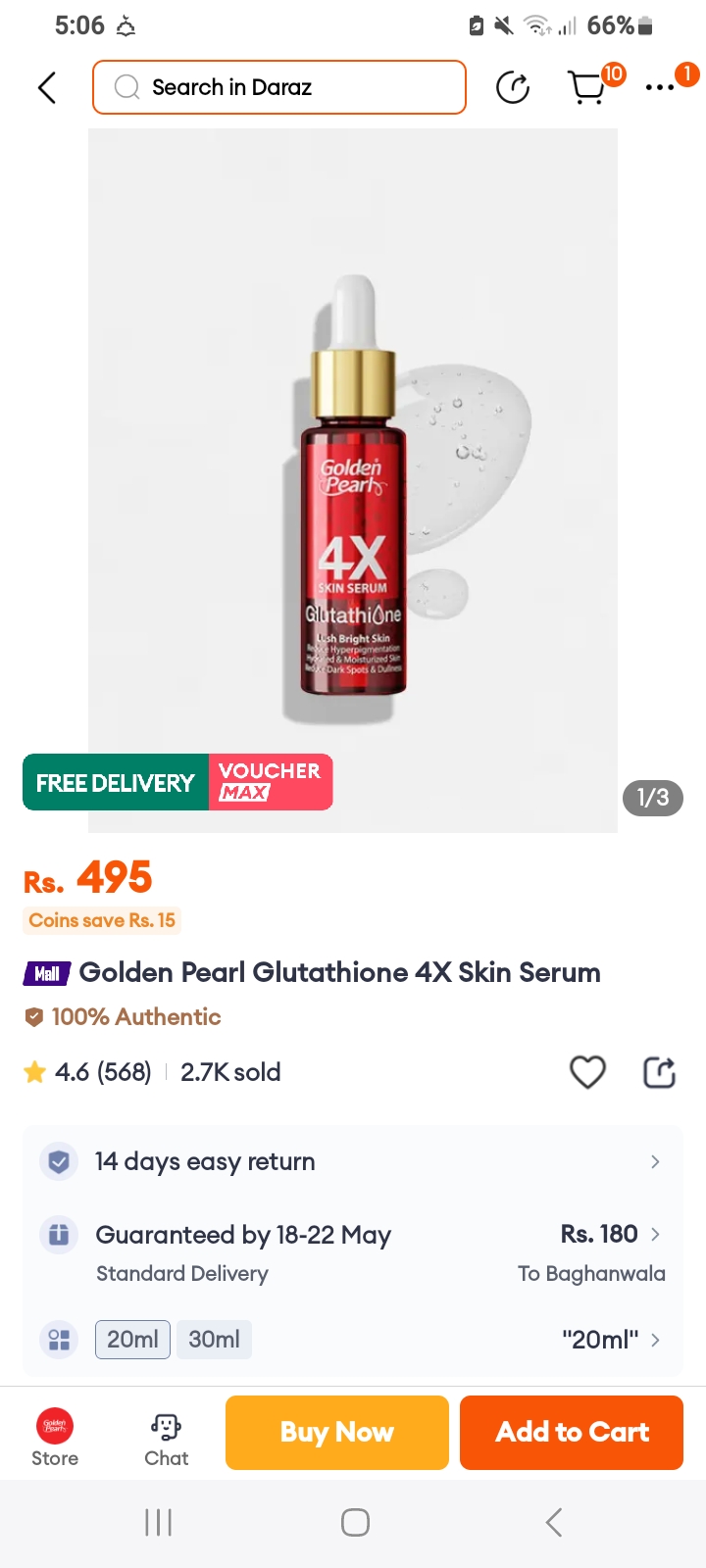This screenshot has width=706, height=1568.
Task: Expand the "20ml" variant selector
Action: pyautogui.click(x=610, y=1340)
